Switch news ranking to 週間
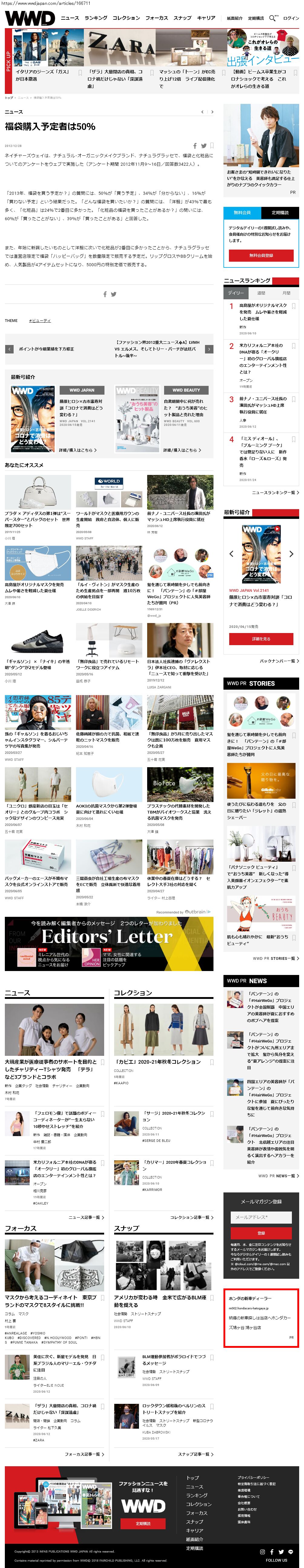Screen dimensions: 304x1568 tap(261, 293)
